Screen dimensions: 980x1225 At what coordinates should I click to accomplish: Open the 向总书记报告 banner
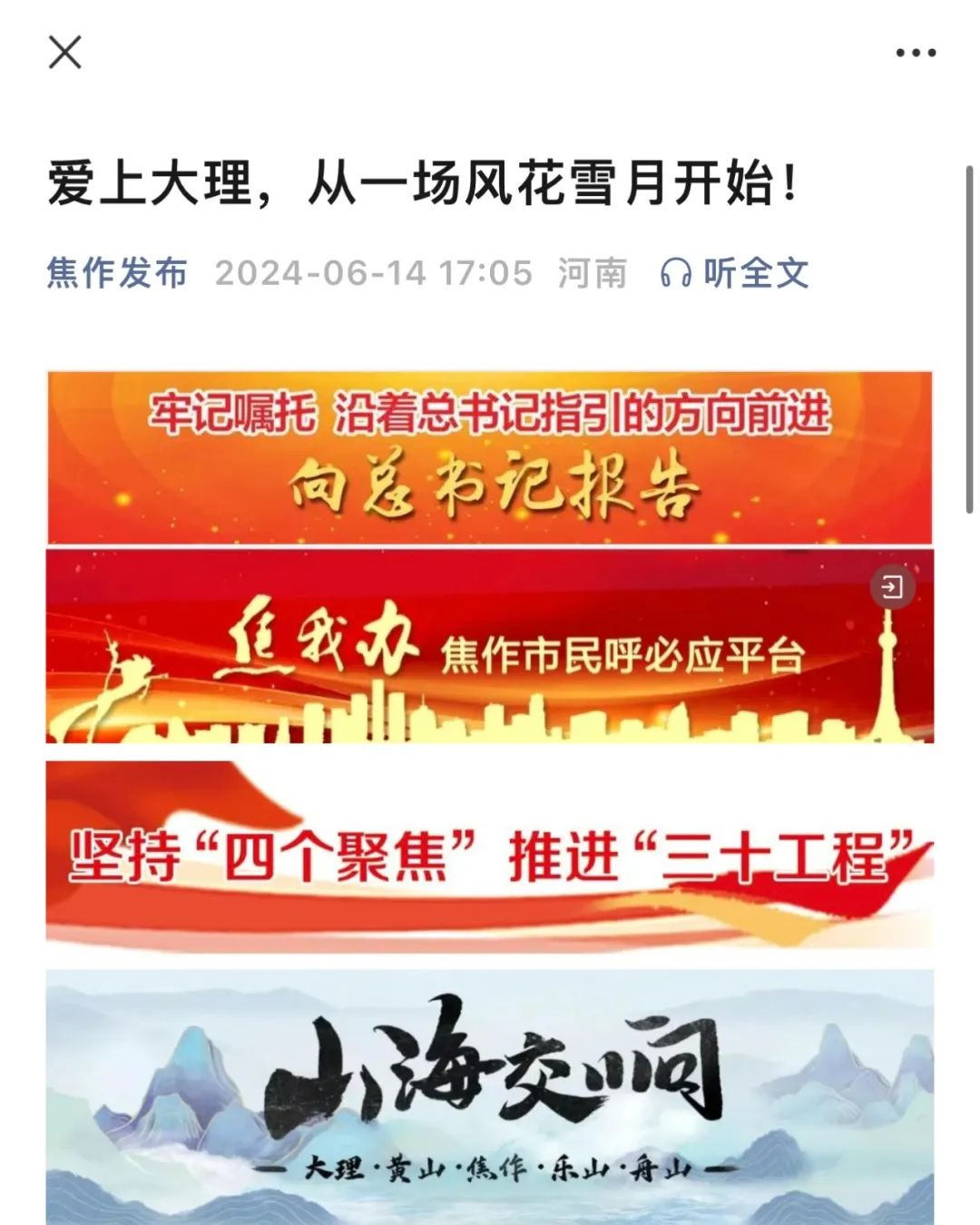490,458
